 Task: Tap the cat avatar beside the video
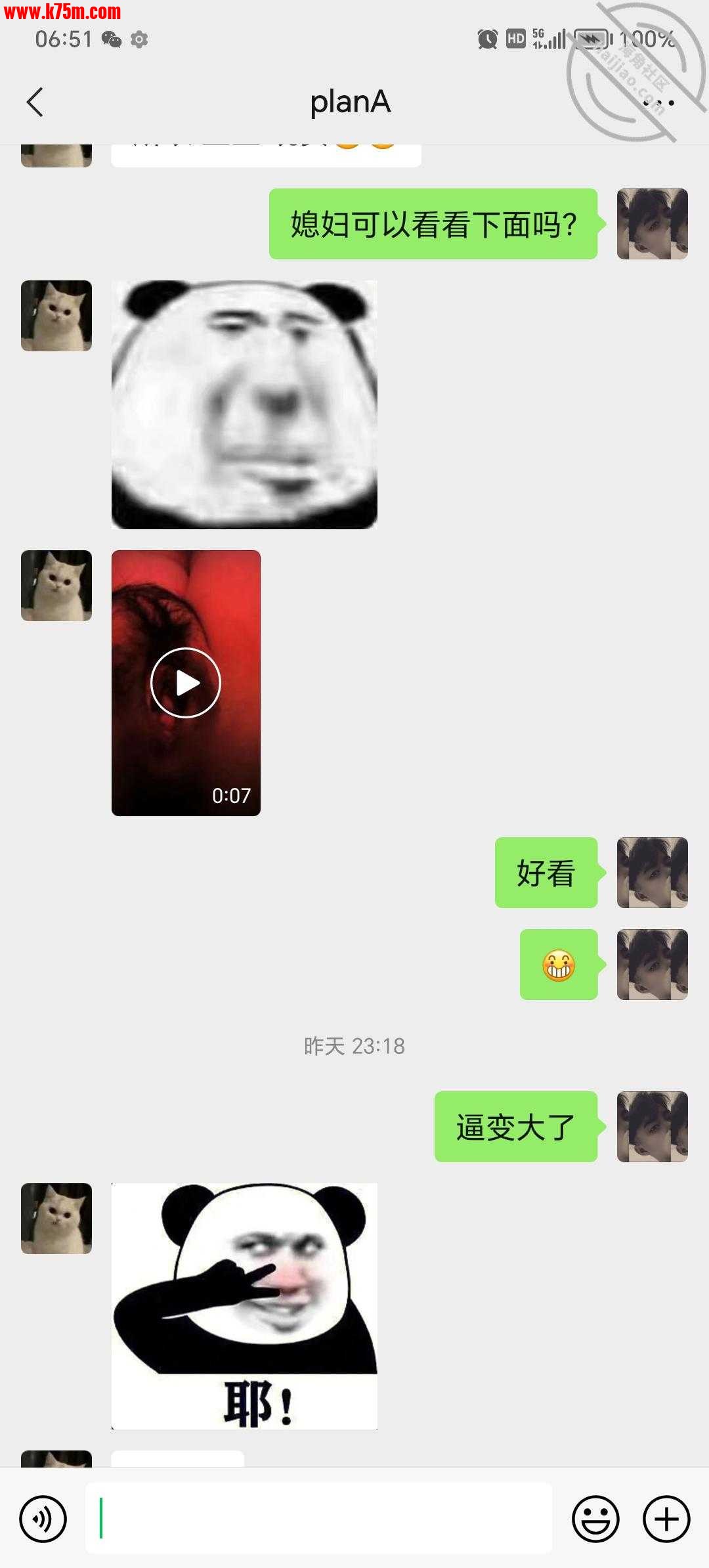coord(56,586)
